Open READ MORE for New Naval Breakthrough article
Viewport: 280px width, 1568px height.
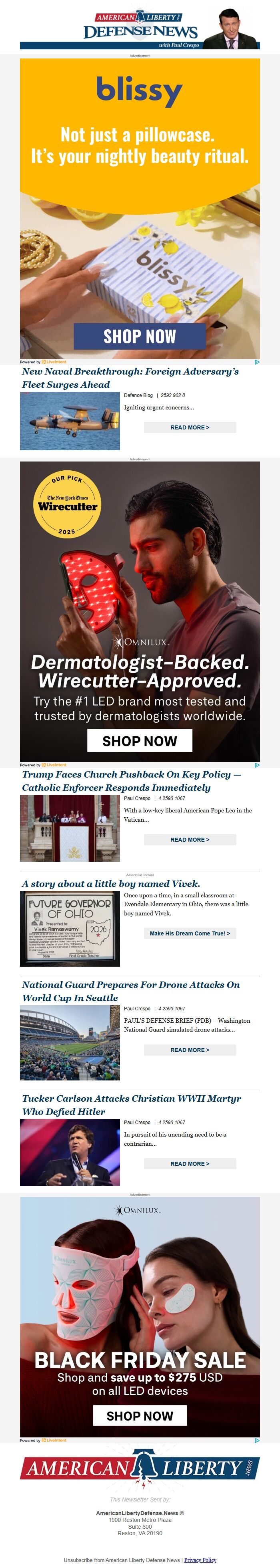190,427
